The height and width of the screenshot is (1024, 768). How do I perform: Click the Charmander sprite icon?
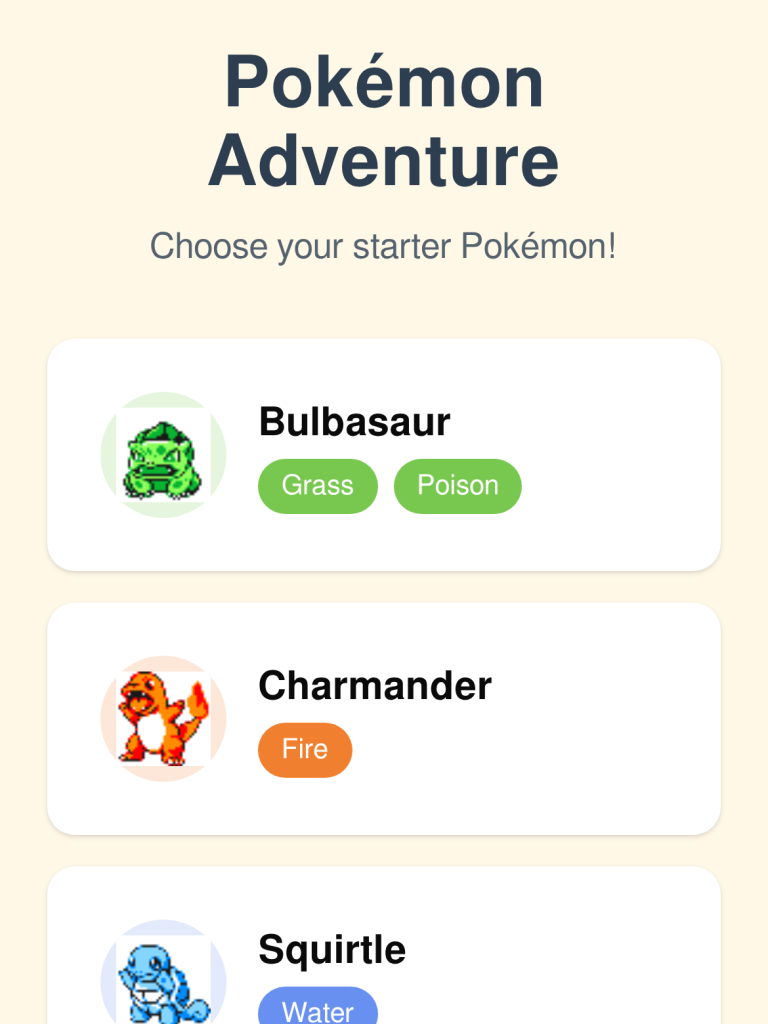tap(163, 717)
